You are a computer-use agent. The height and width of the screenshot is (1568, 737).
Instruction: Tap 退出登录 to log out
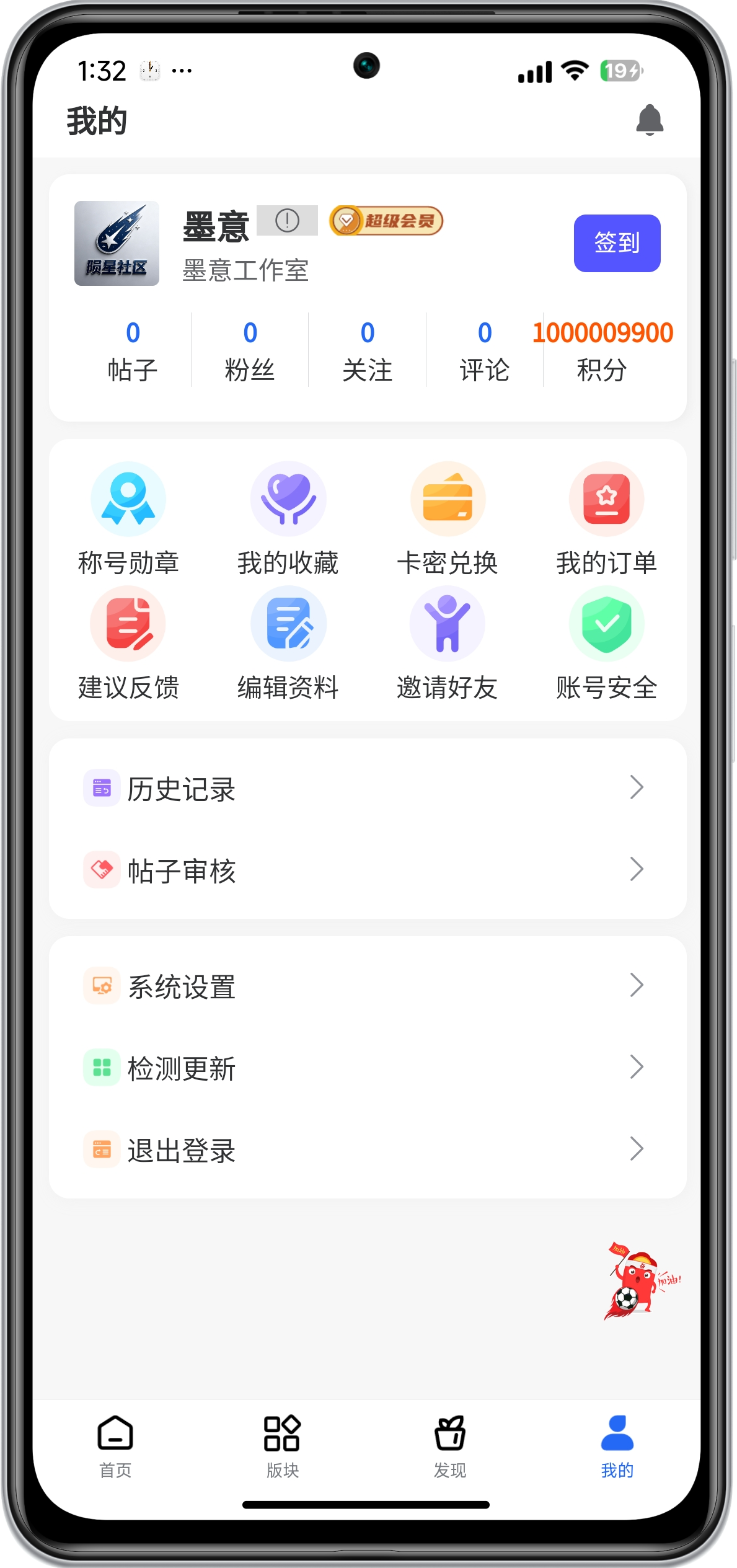[x=367, y=1150]
